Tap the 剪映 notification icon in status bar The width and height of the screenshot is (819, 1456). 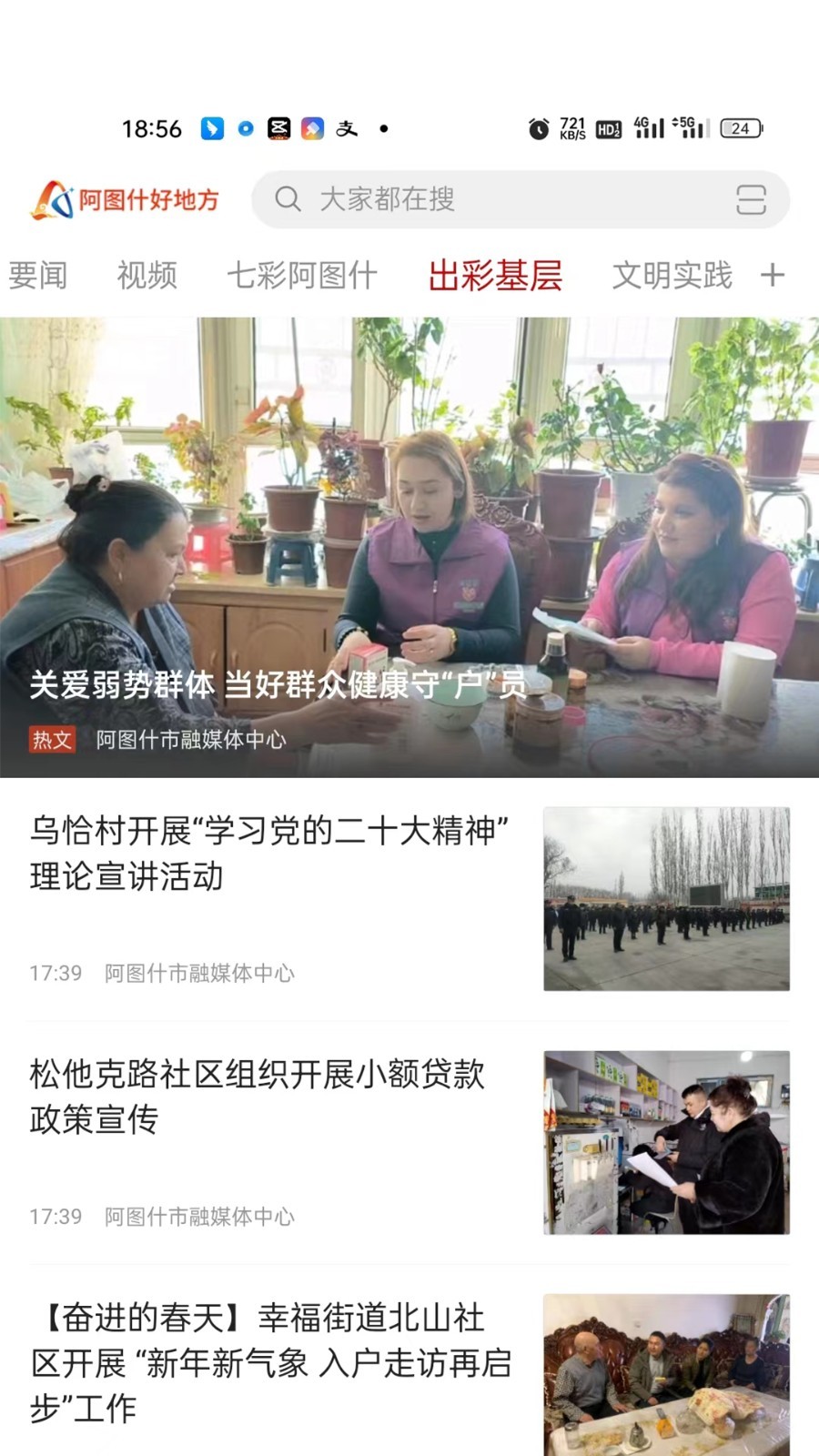click(x=279, y=128)
